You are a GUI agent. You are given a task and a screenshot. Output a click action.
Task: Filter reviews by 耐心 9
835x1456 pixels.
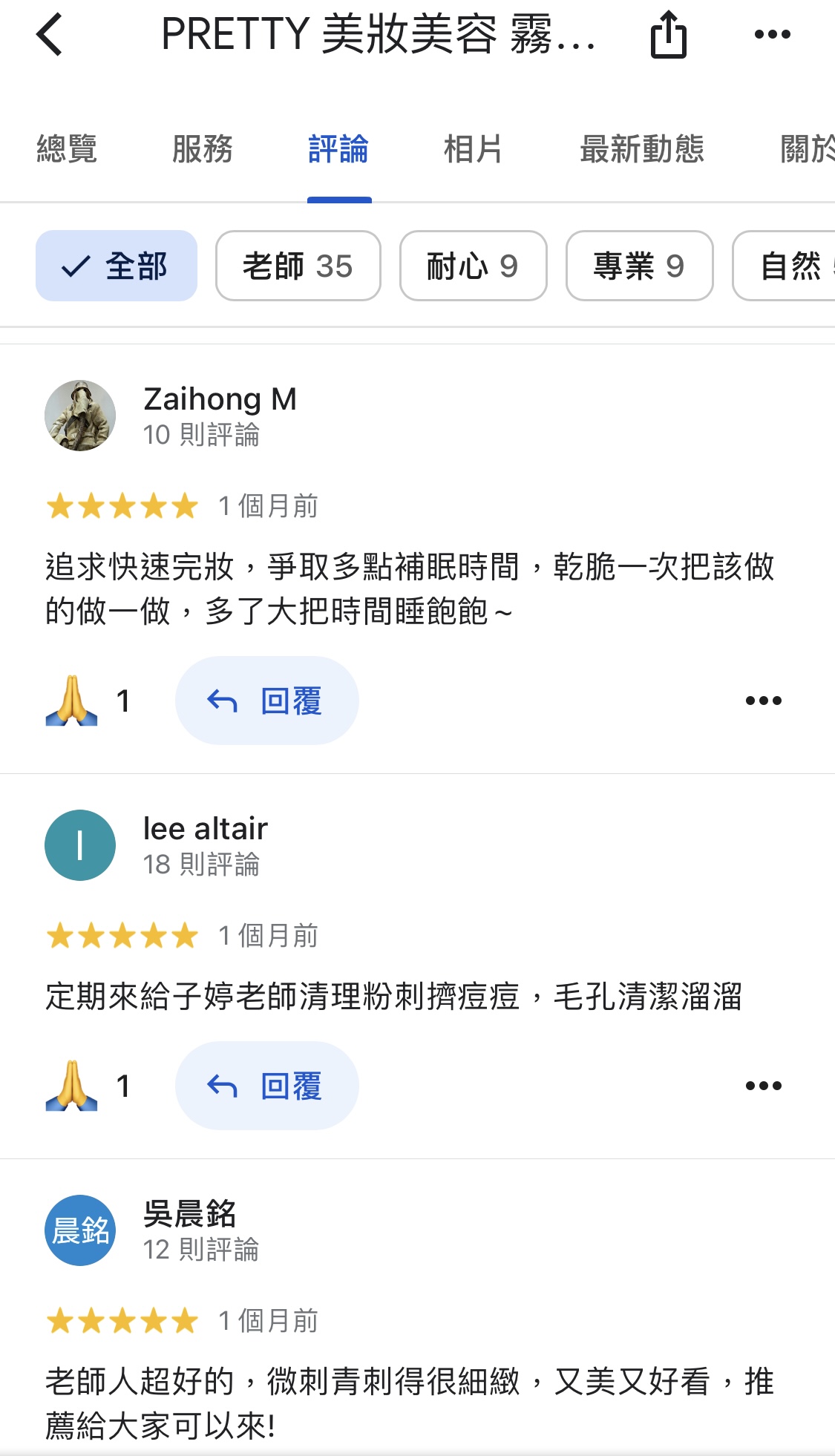(x=473, y=266)
